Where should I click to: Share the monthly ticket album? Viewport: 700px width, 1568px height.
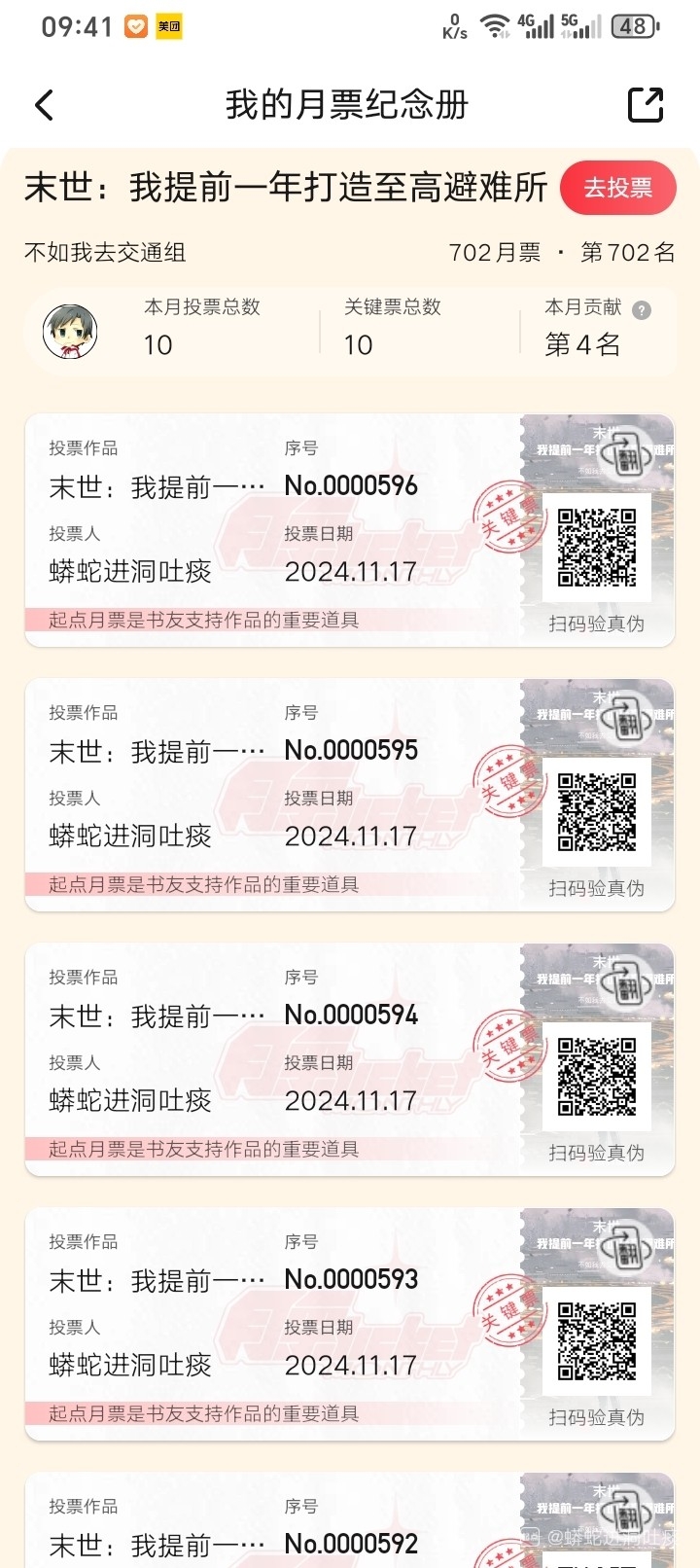(x=646, y=105)
